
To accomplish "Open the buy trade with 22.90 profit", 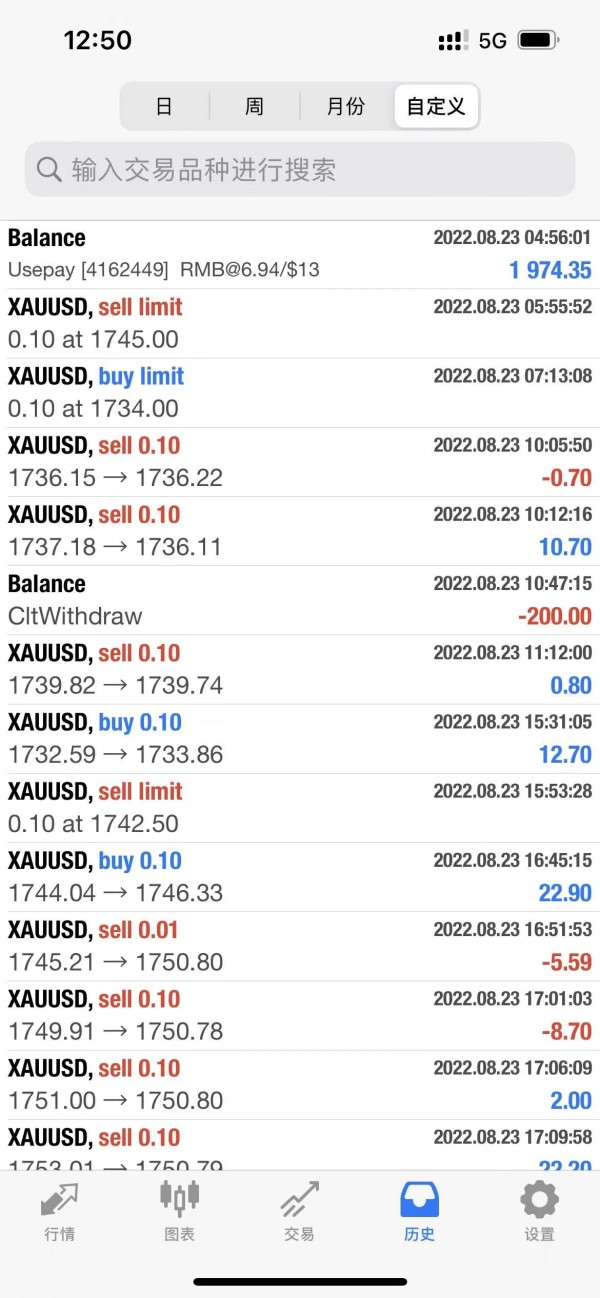I will coord(300,876).
